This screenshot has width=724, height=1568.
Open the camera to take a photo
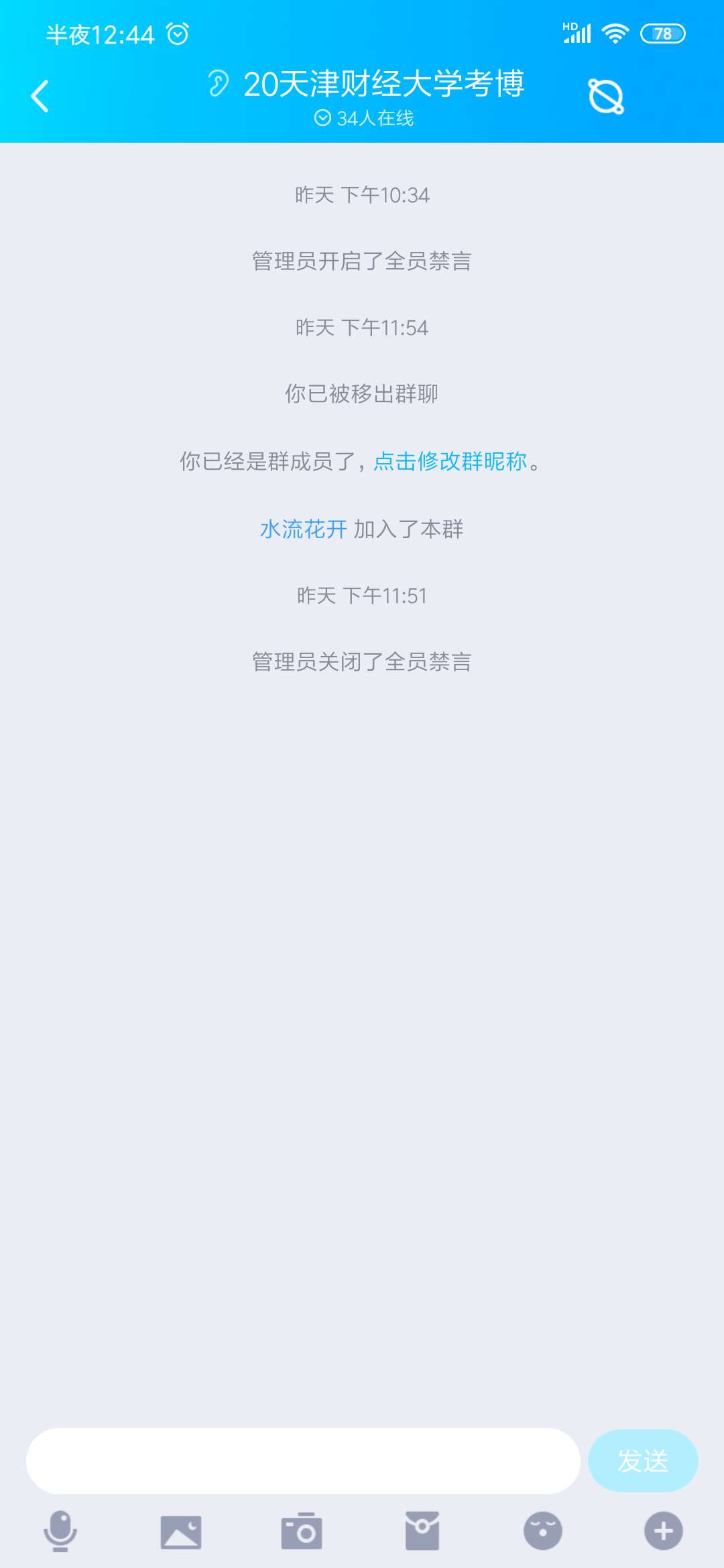[302, 1532]
